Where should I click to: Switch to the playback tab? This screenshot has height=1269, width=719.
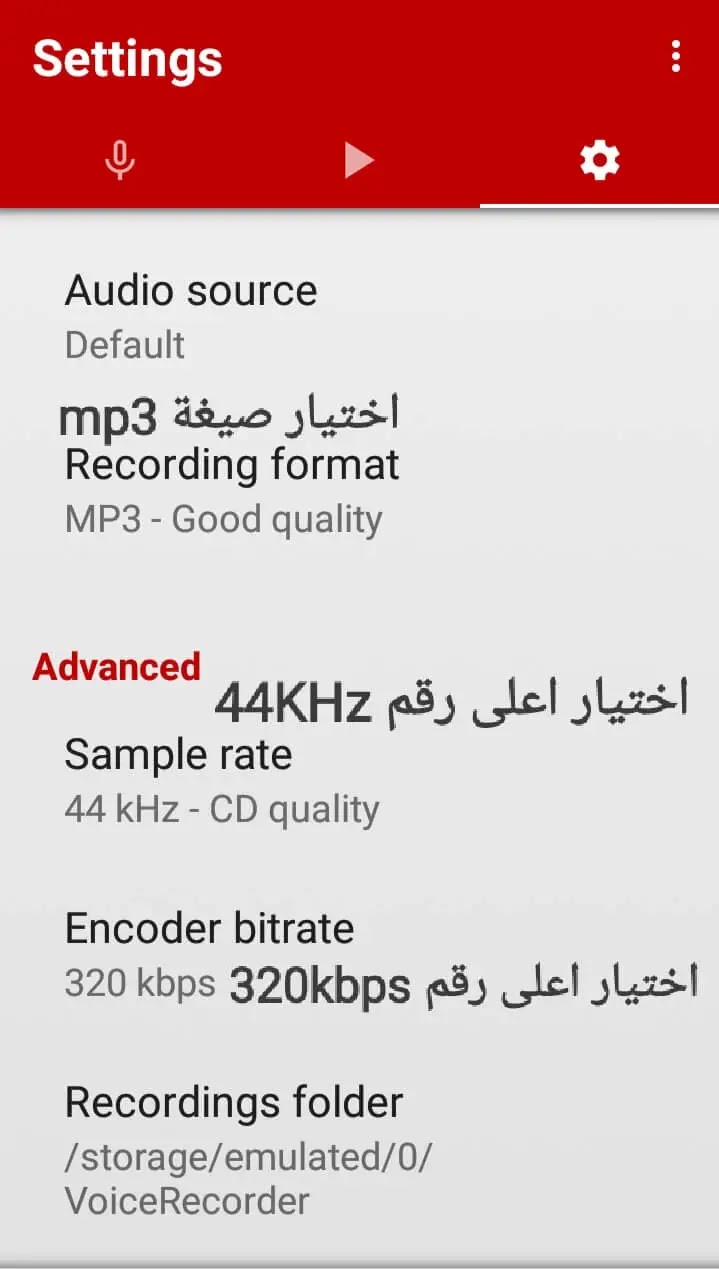click(x=359, y=160)
